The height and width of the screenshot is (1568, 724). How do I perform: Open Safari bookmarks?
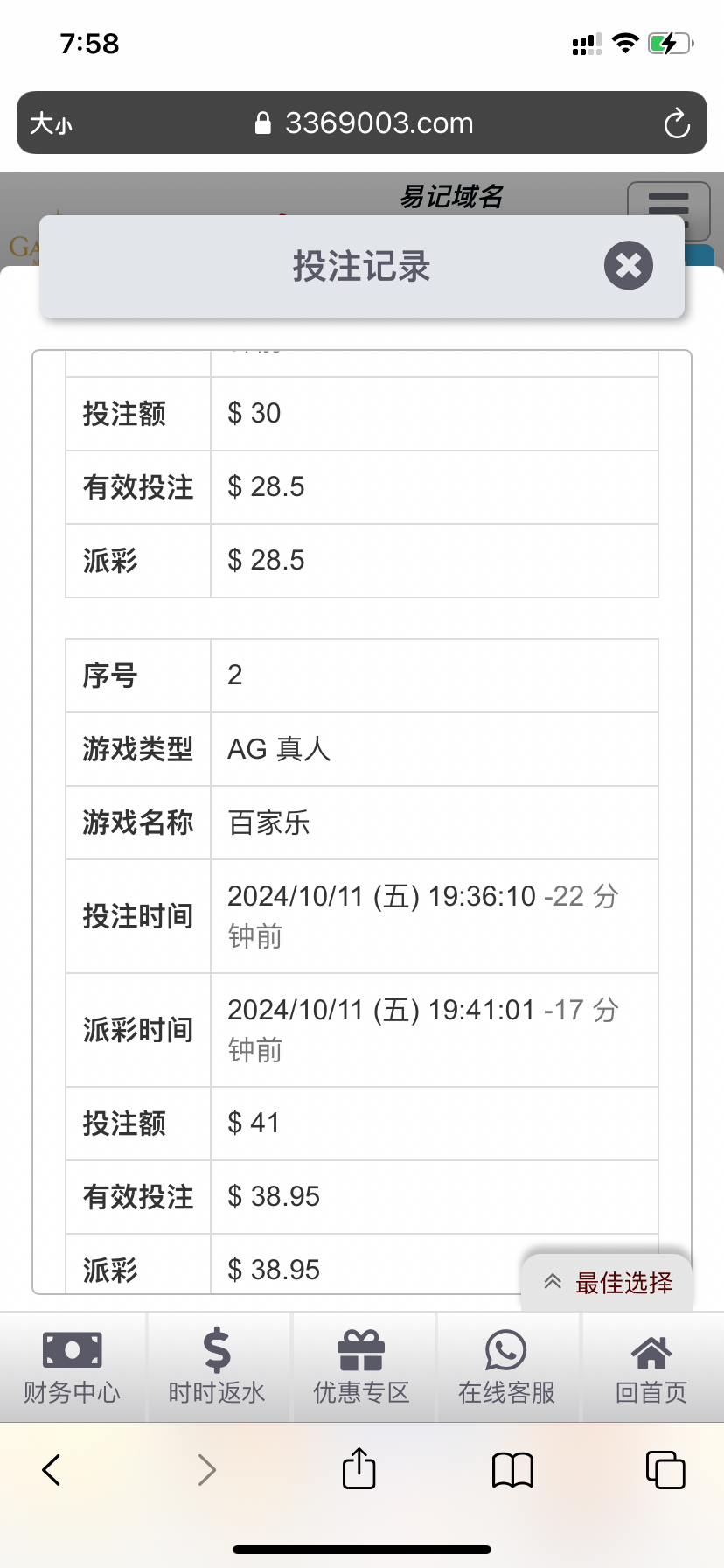point(512,1470)
